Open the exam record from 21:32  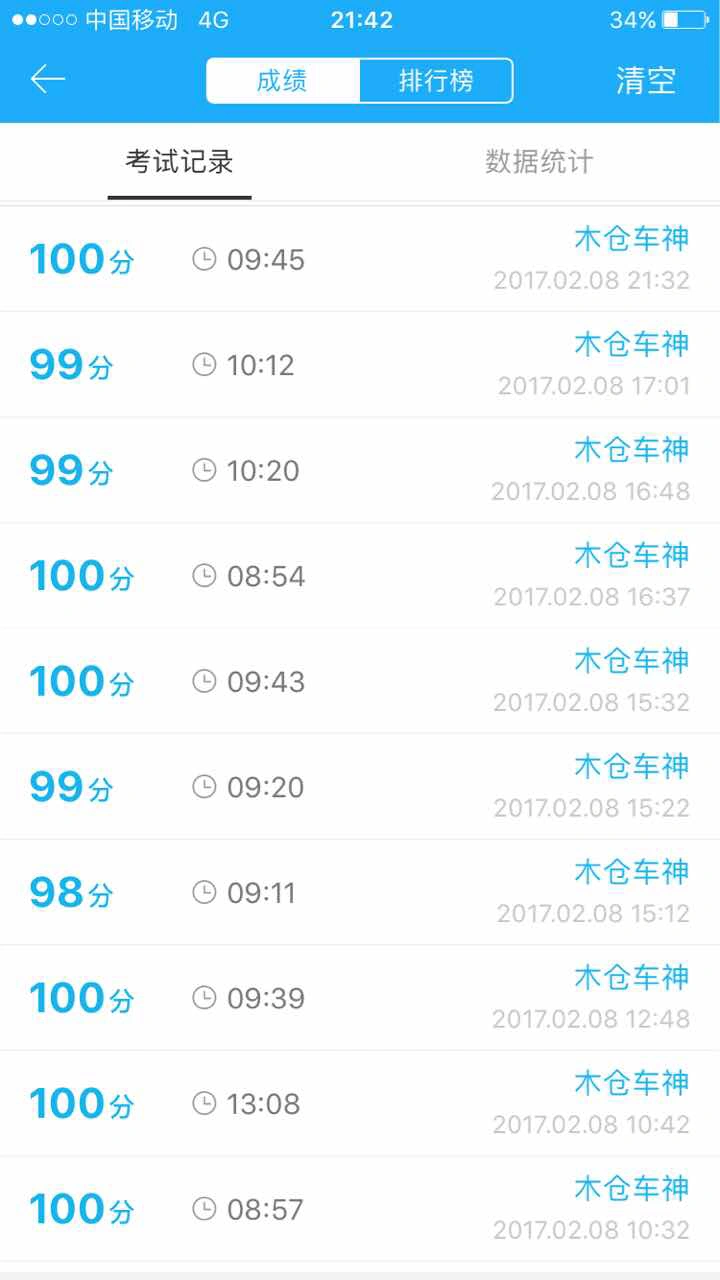360,259
